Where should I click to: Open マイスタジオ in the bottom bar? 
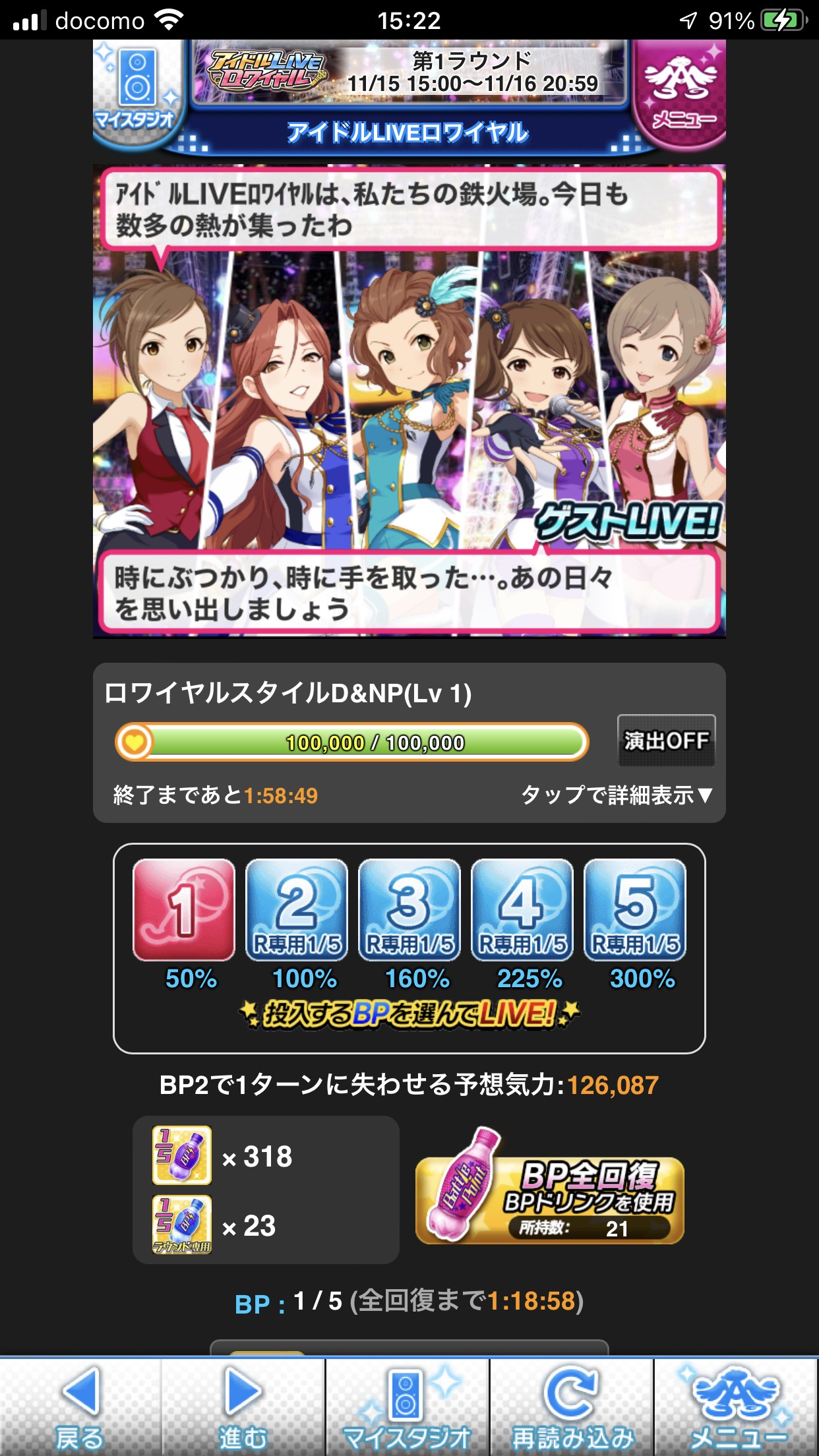pos(408,1407)
